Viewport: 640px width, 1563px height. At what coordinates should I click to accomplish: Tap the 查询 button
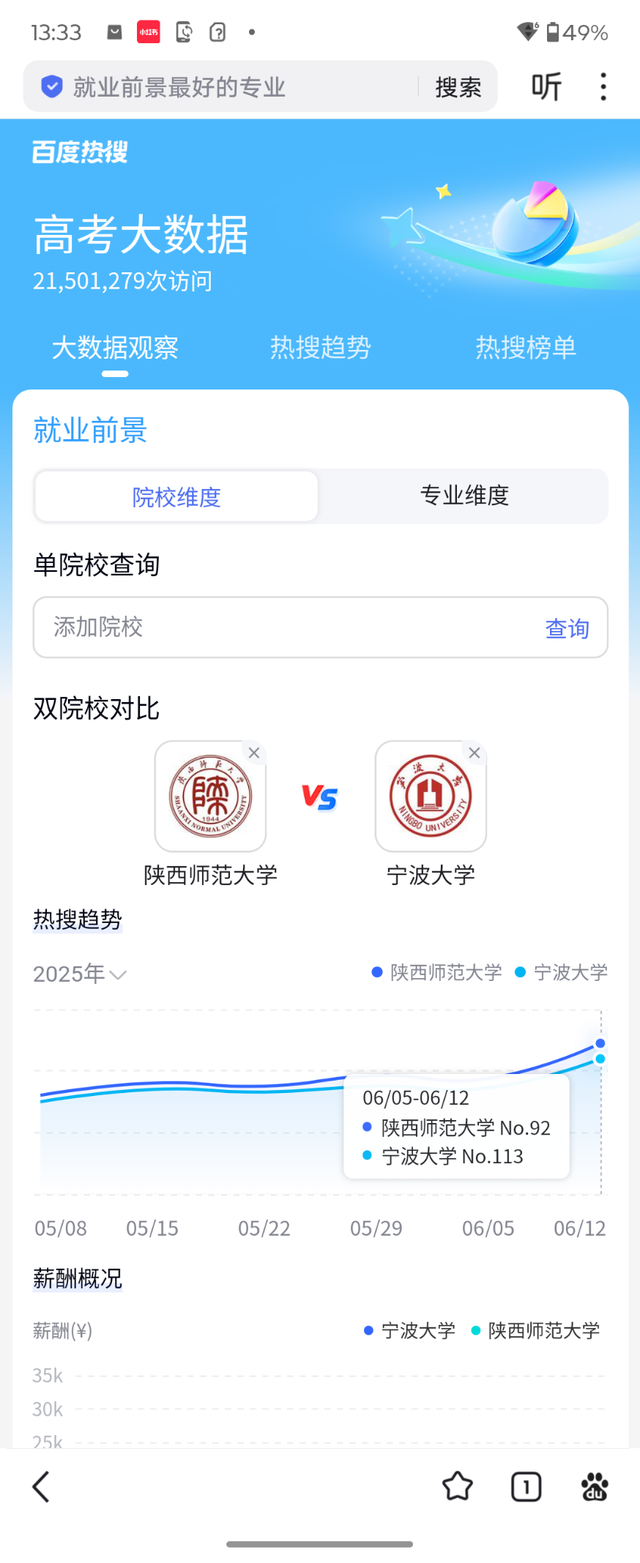click(x=567, y=629)
